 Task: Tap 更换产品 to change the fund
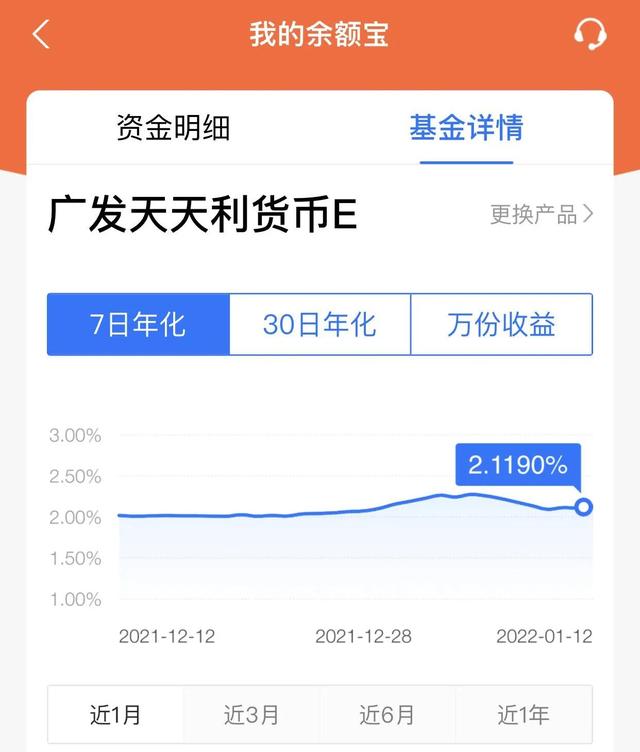pyautogui.click(x=541, y=214)
